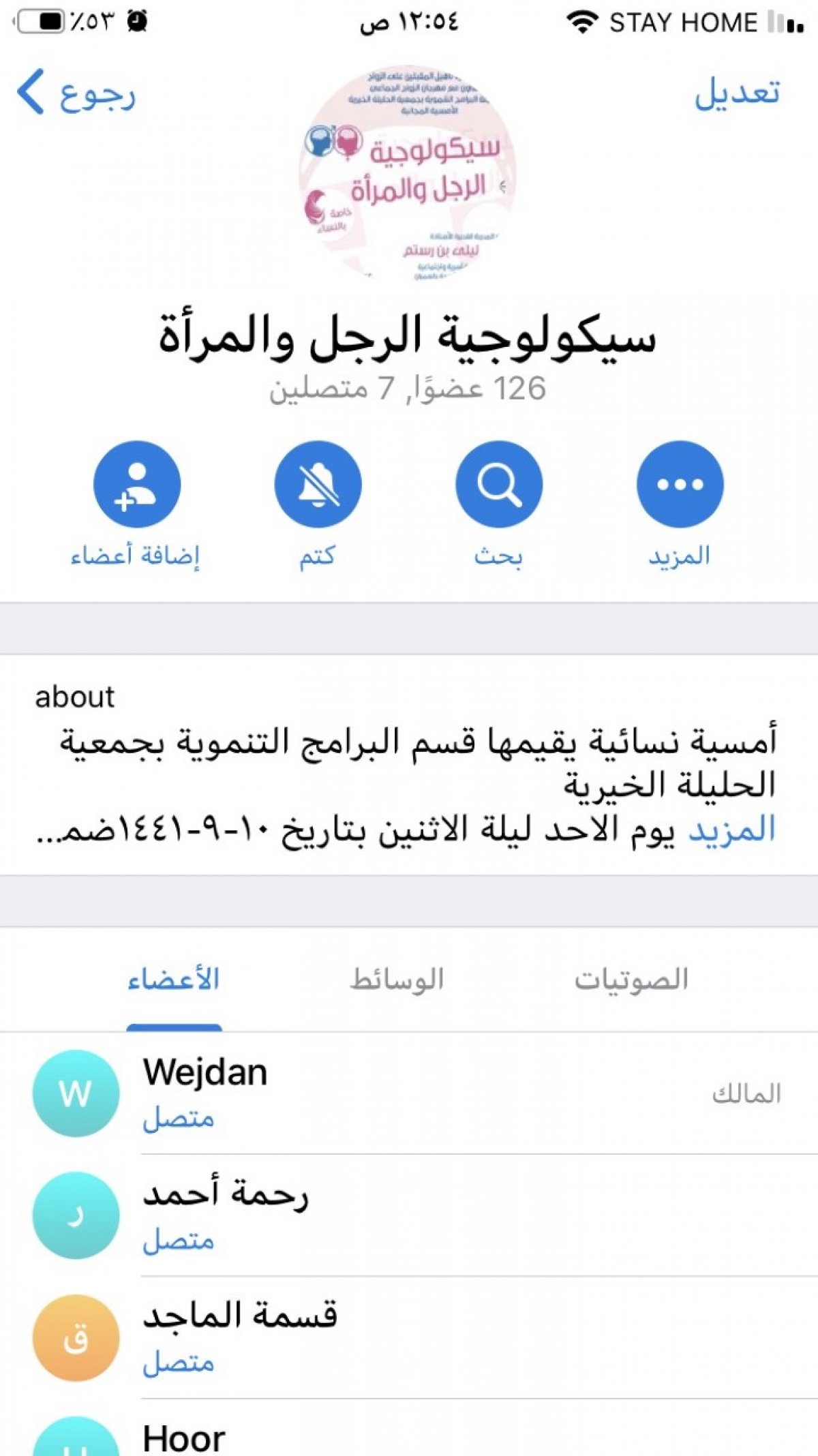Go back with the رجوع button
818x1456 pixels.
(x=76, y=93)
